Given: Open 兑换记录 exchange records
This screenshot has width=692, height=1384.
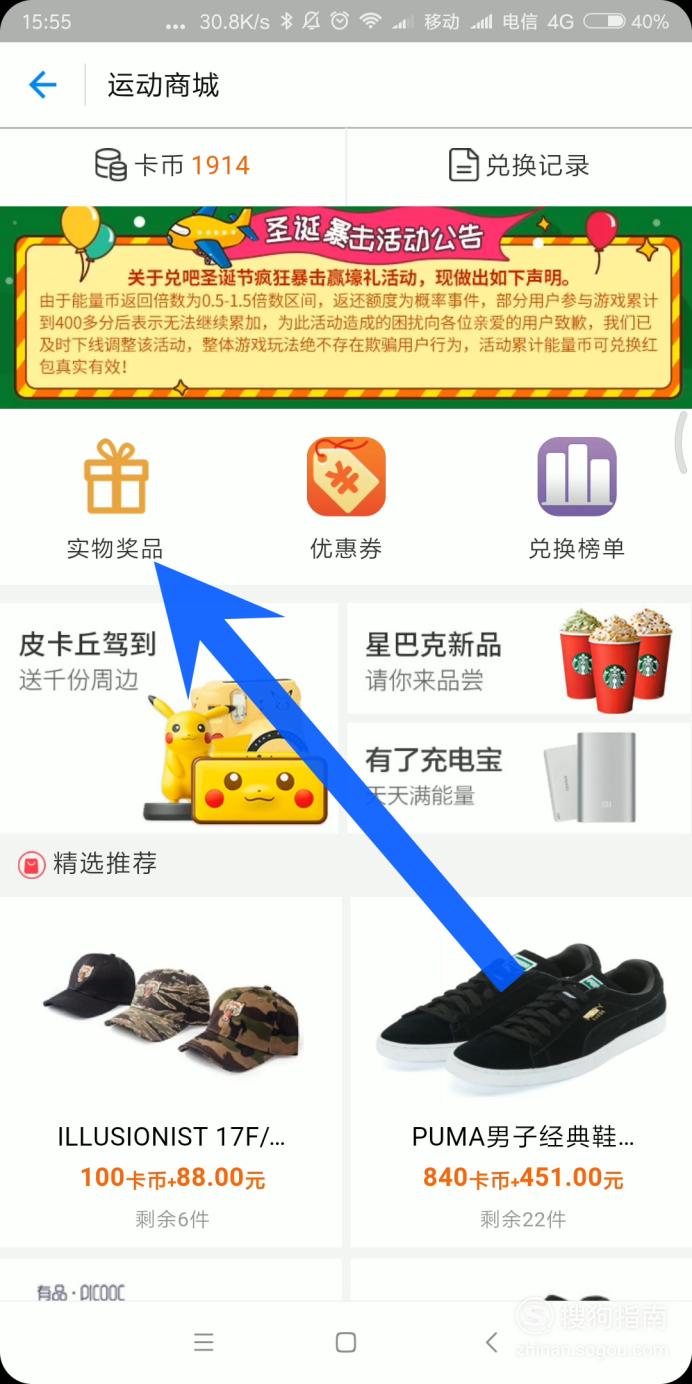Looking at the screenshot, I should 518,165.
